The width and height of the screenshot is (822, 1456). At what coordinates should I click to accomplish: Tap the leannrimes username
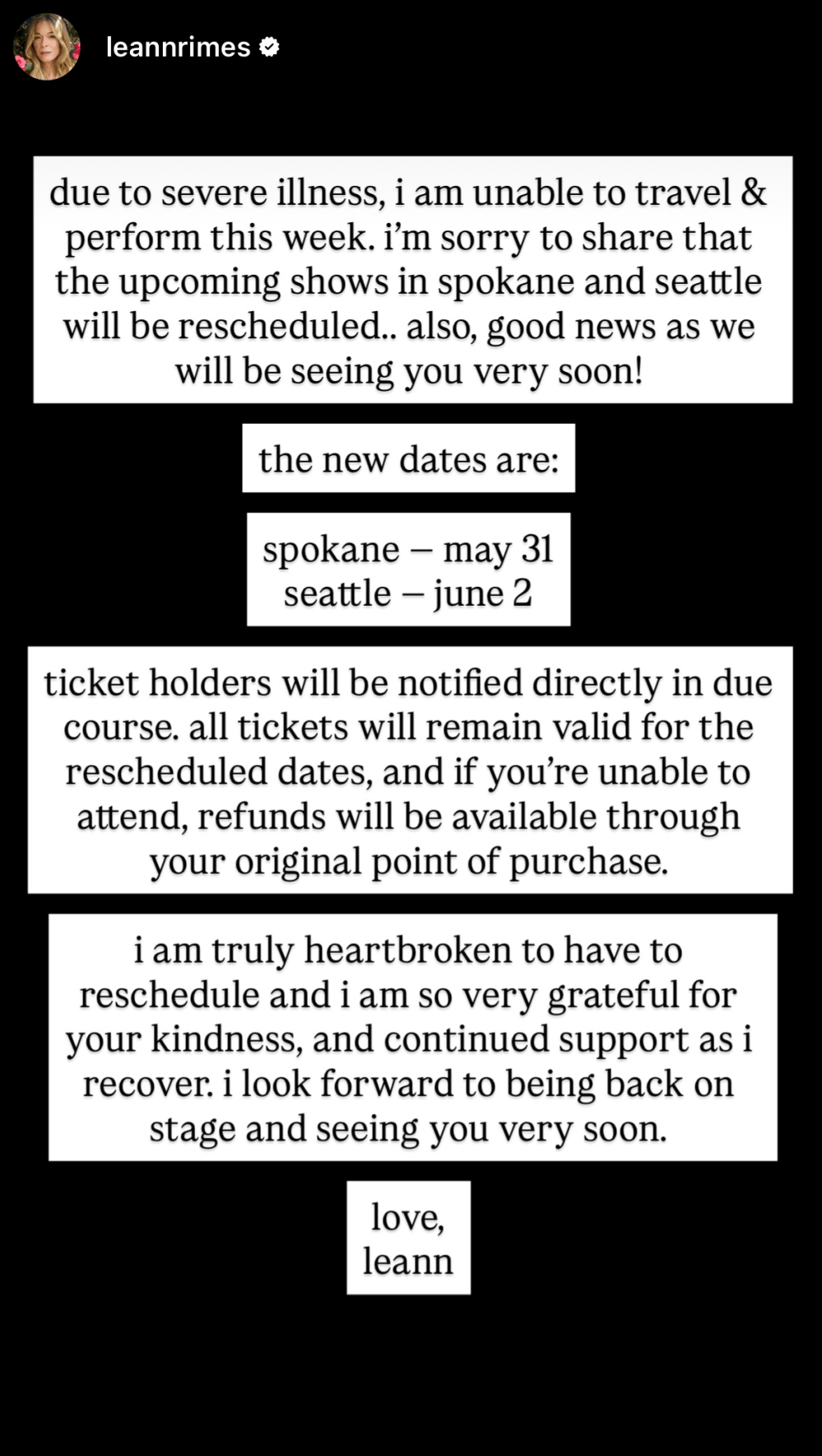pyautogui.click(x=178, y=48)
